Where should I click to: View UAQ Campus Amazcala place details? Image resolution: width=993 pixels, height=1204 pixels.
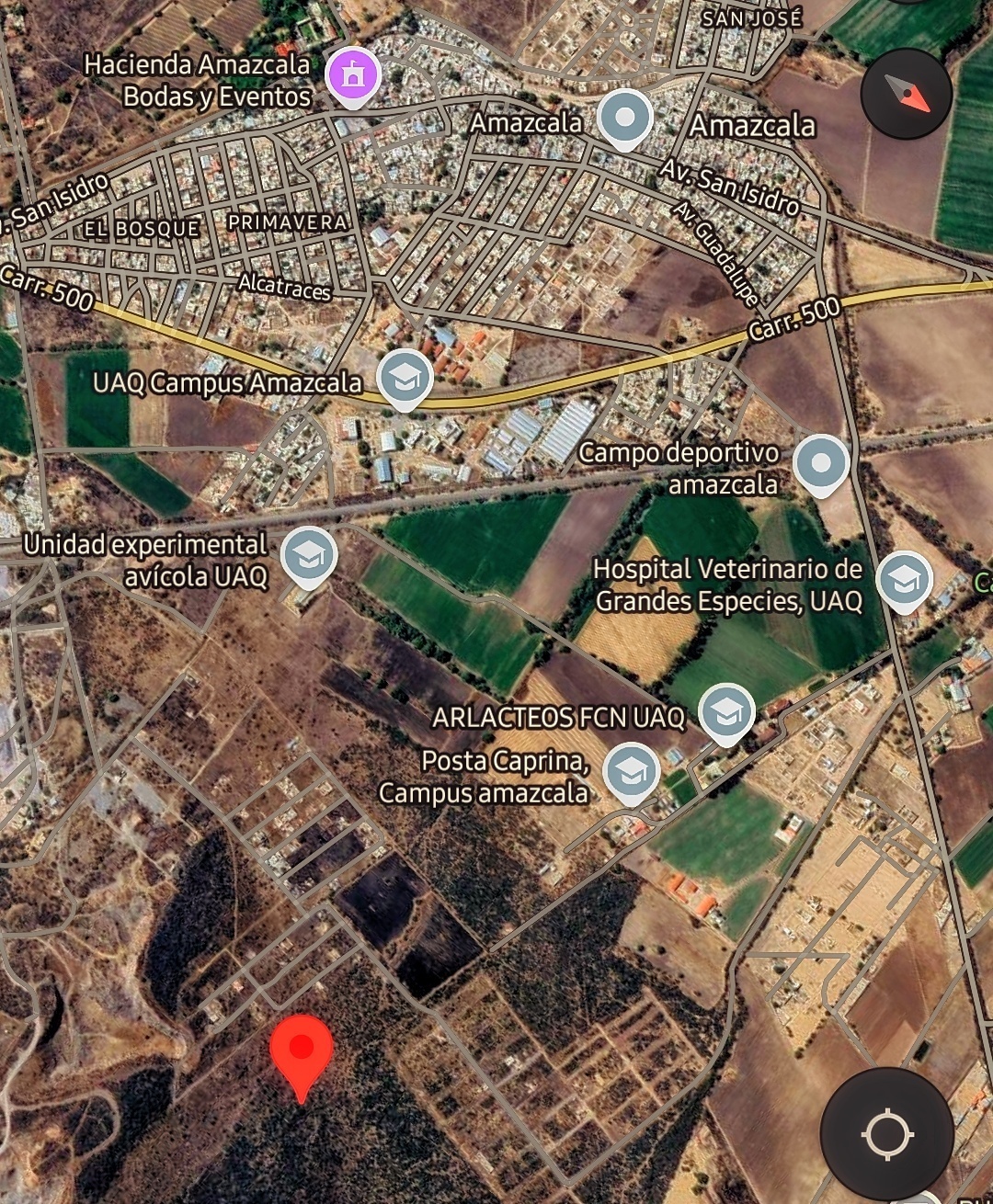(x=405, y=377)
